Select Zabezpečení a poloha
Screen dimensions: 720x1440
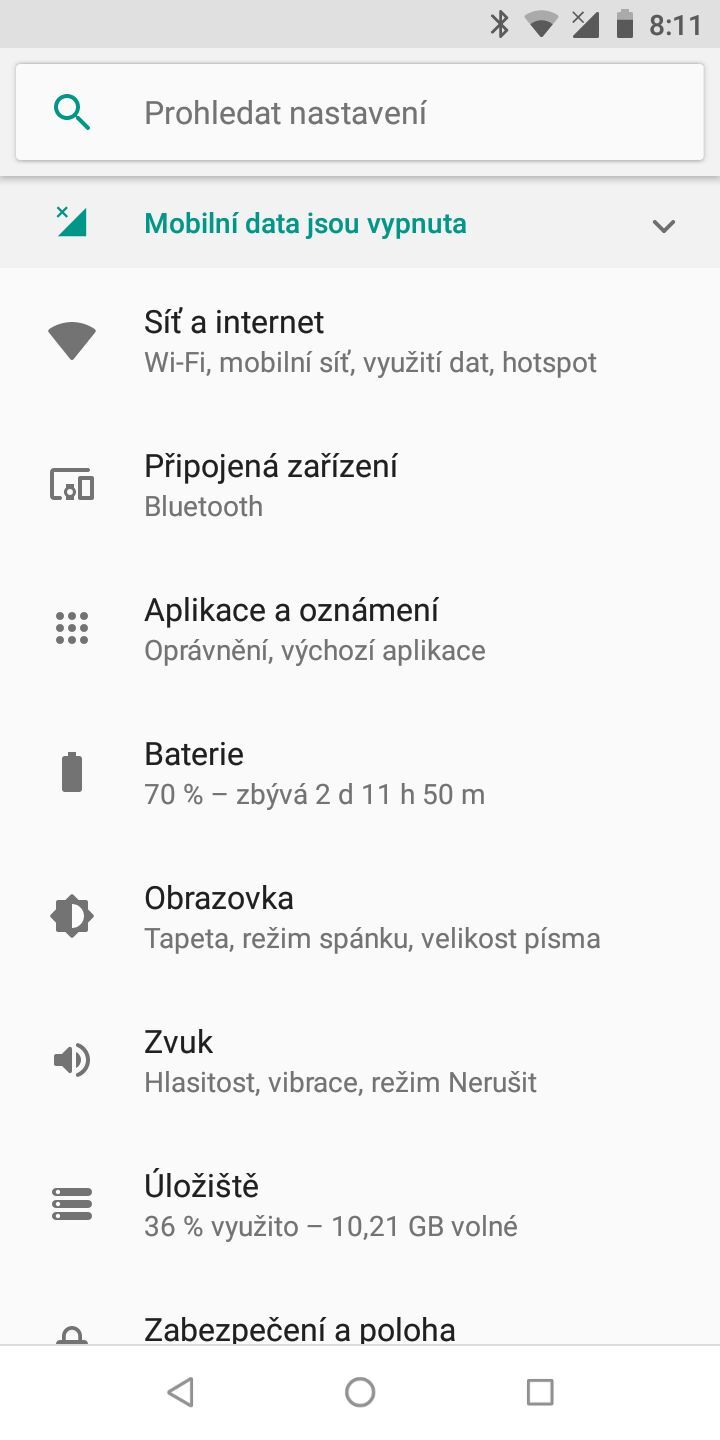coord(300,1328)
